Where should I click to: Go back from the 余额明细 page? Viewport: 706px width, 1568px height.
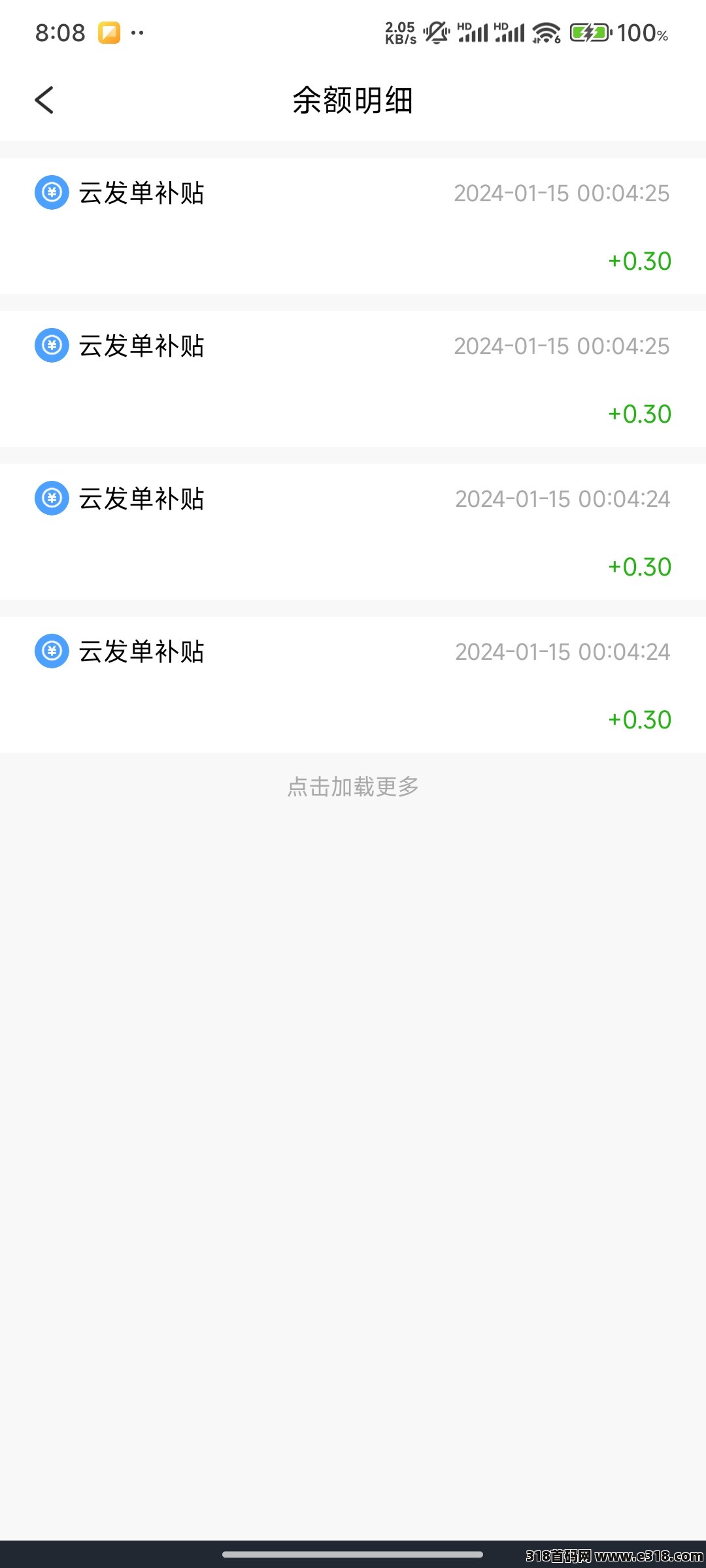pyautogui.click(x=44, y=100)
